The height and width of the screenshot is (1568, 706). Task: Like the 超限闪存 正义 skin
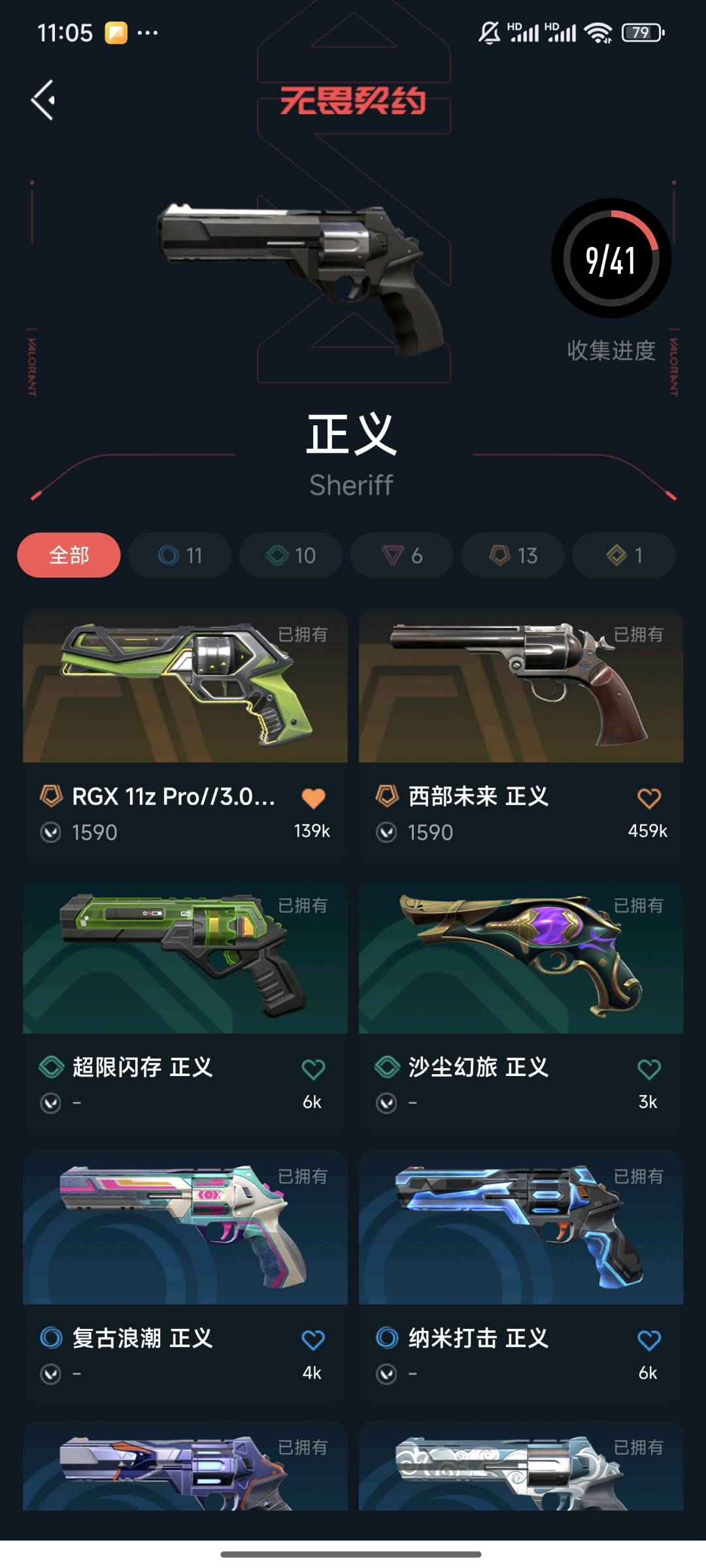click(x=313, y=1069)
